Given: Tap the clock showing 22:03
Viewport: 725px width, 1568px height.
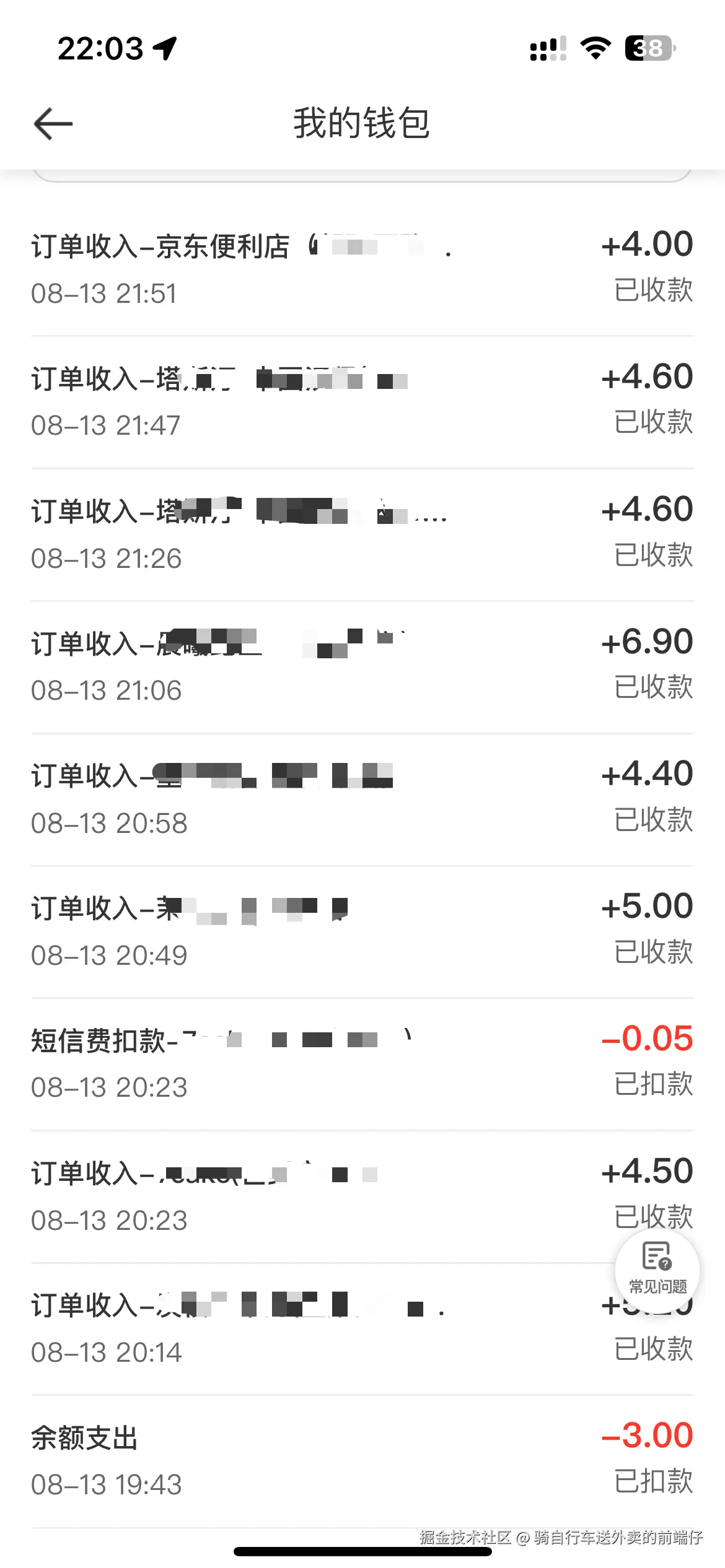Looking at the screenshot, I should 99,48.
